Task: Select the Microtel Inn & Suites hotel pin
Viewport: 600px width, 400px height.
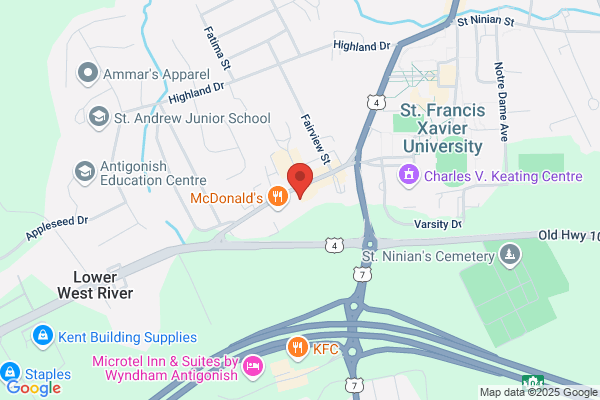Action: pos(254,367)
